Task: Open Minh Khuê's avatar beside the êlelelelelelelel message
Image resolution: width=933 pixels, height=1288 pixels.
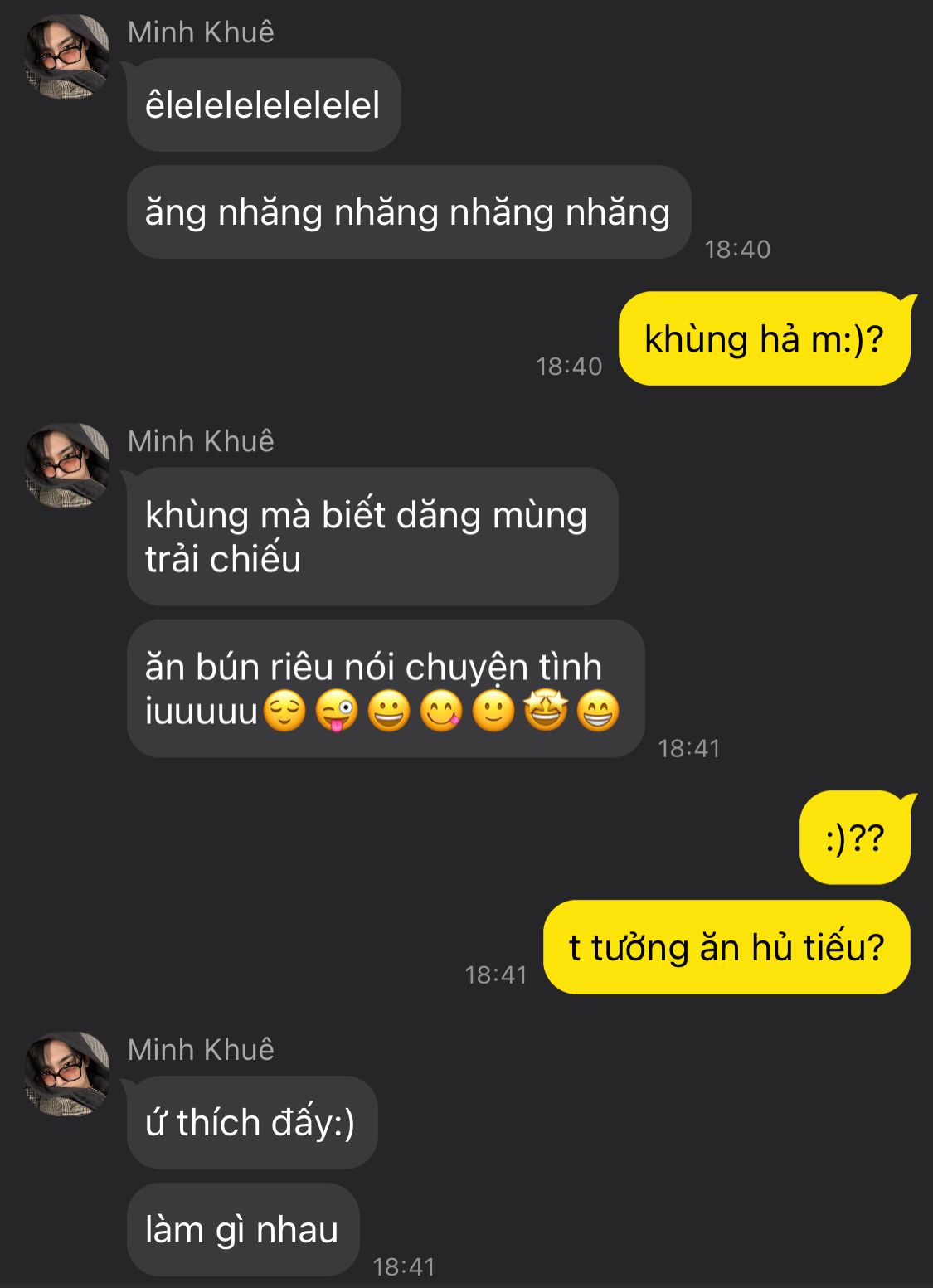Action: 67,56
